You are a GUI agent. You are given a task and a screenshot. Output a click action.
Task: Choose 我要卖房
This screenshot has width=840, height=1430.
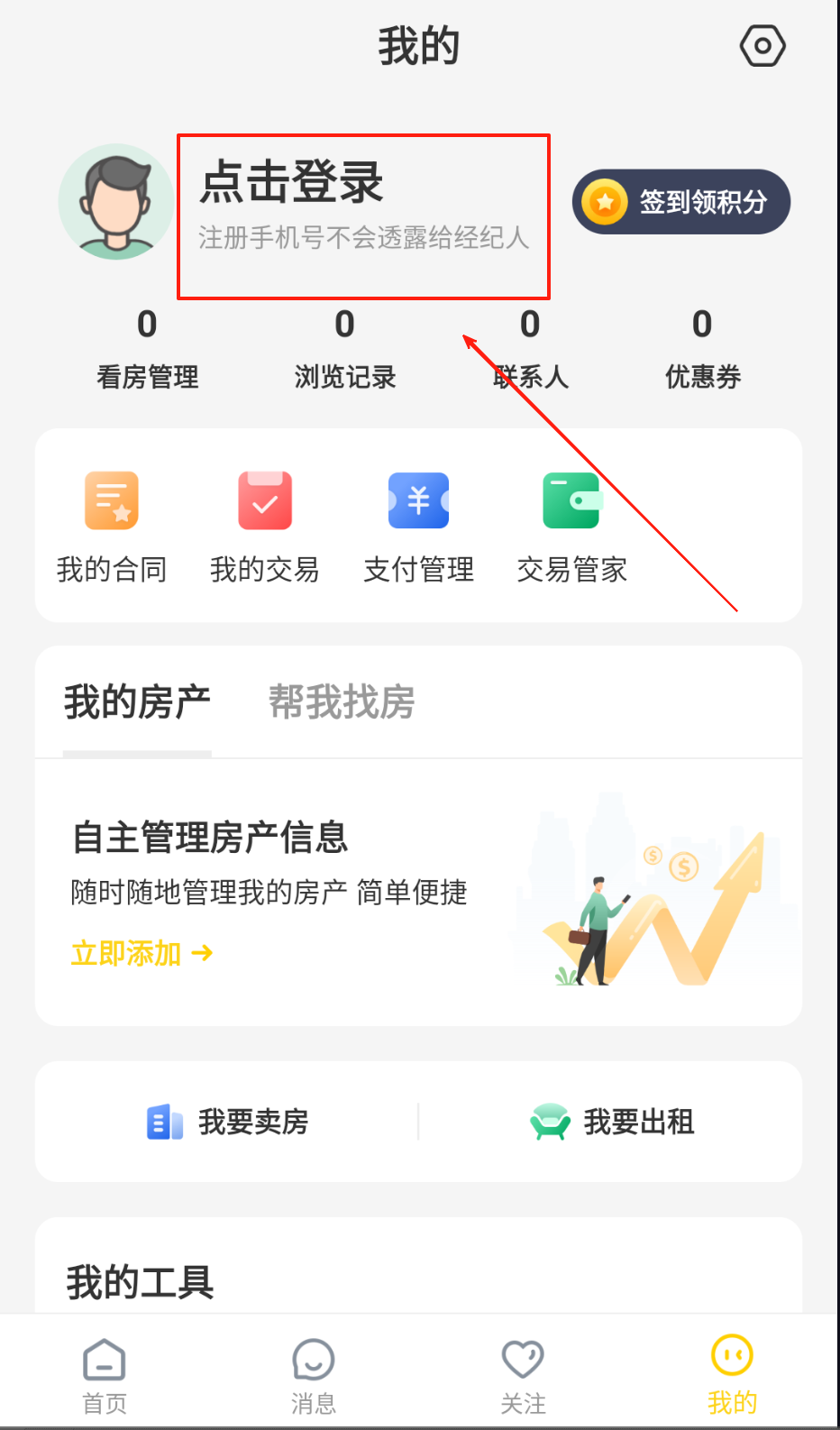[228, 1122]
